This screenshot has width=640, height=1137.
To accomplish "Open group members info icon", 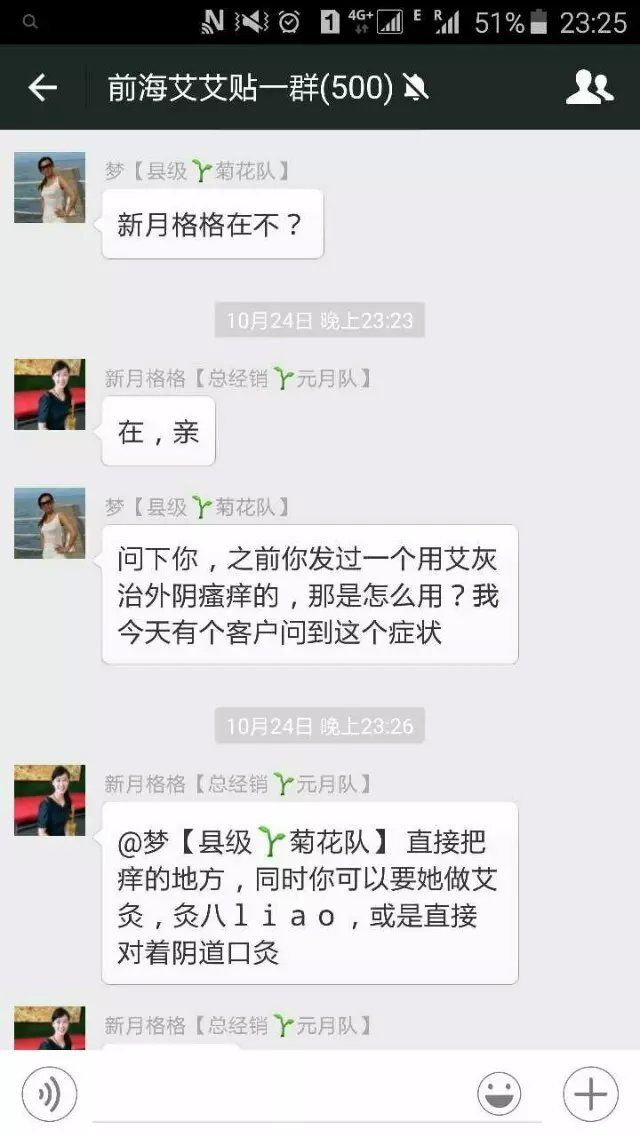I will [x=589, y=88].
